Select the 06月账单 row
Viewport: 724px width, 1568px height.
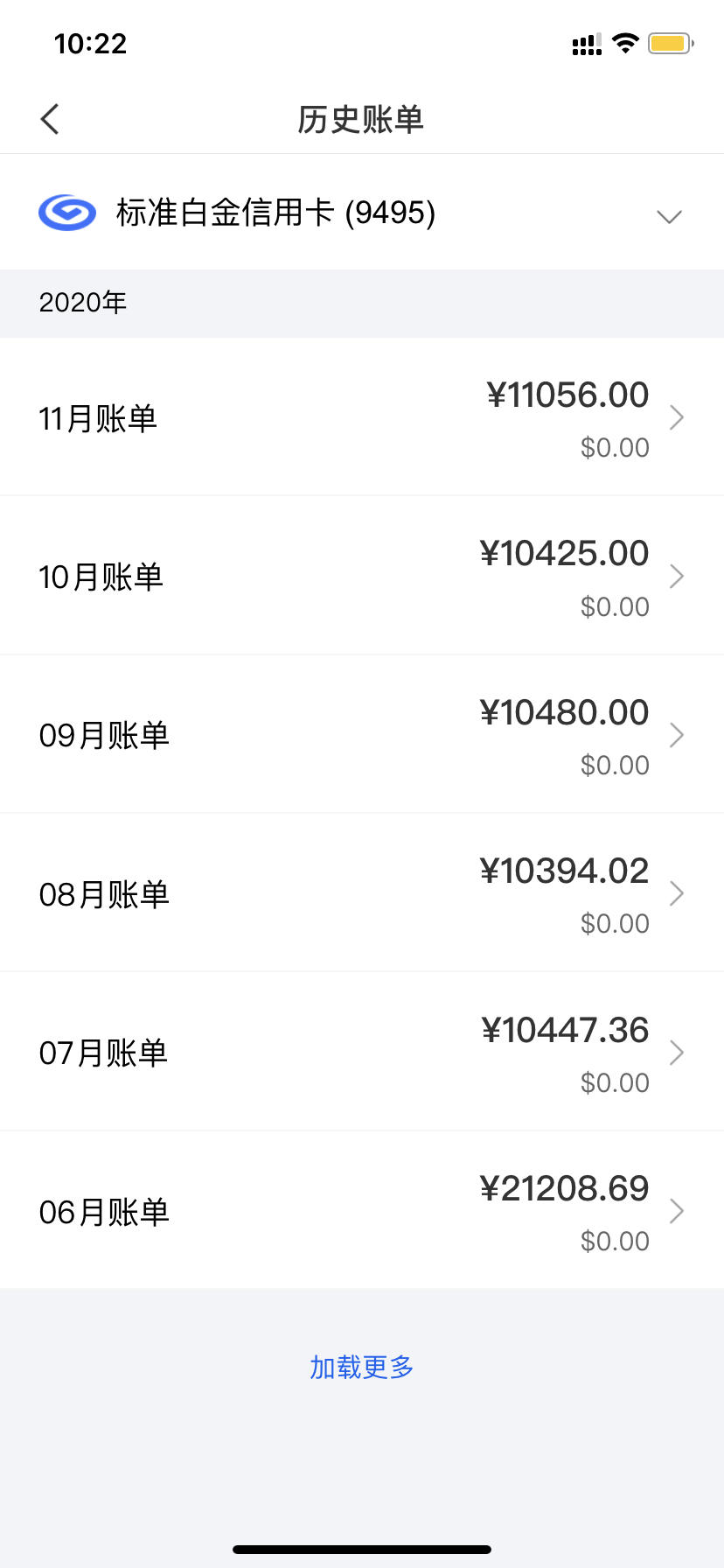tap(362, 1210)
